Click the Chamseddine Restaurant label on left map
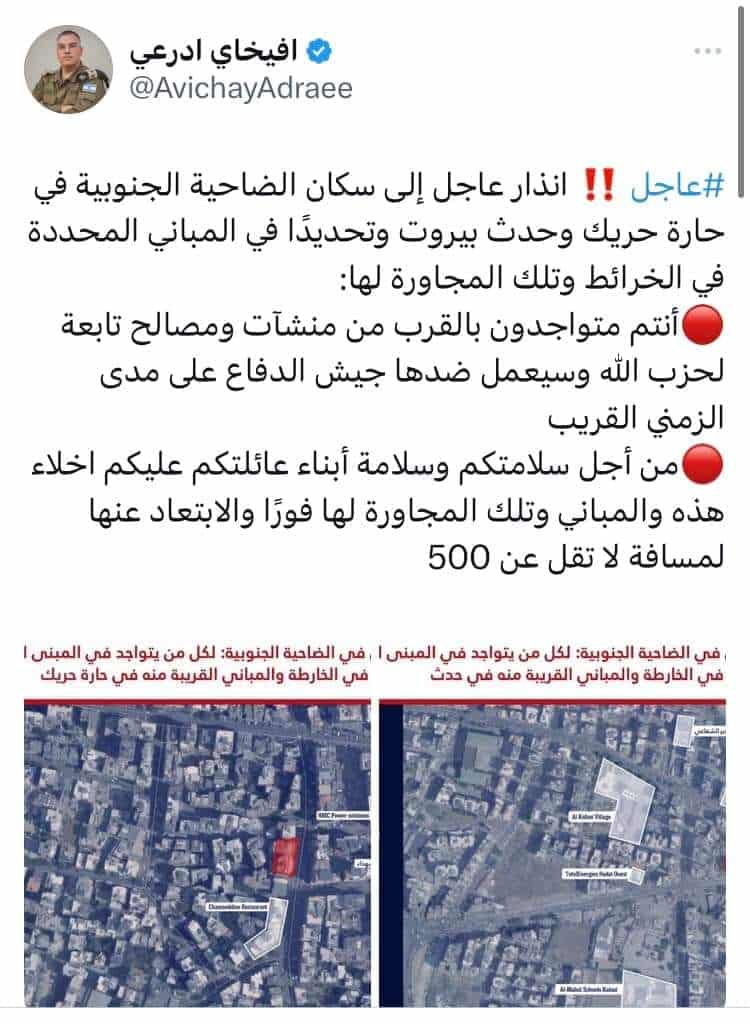This screenshot has width=750, height=1024. 237,905
